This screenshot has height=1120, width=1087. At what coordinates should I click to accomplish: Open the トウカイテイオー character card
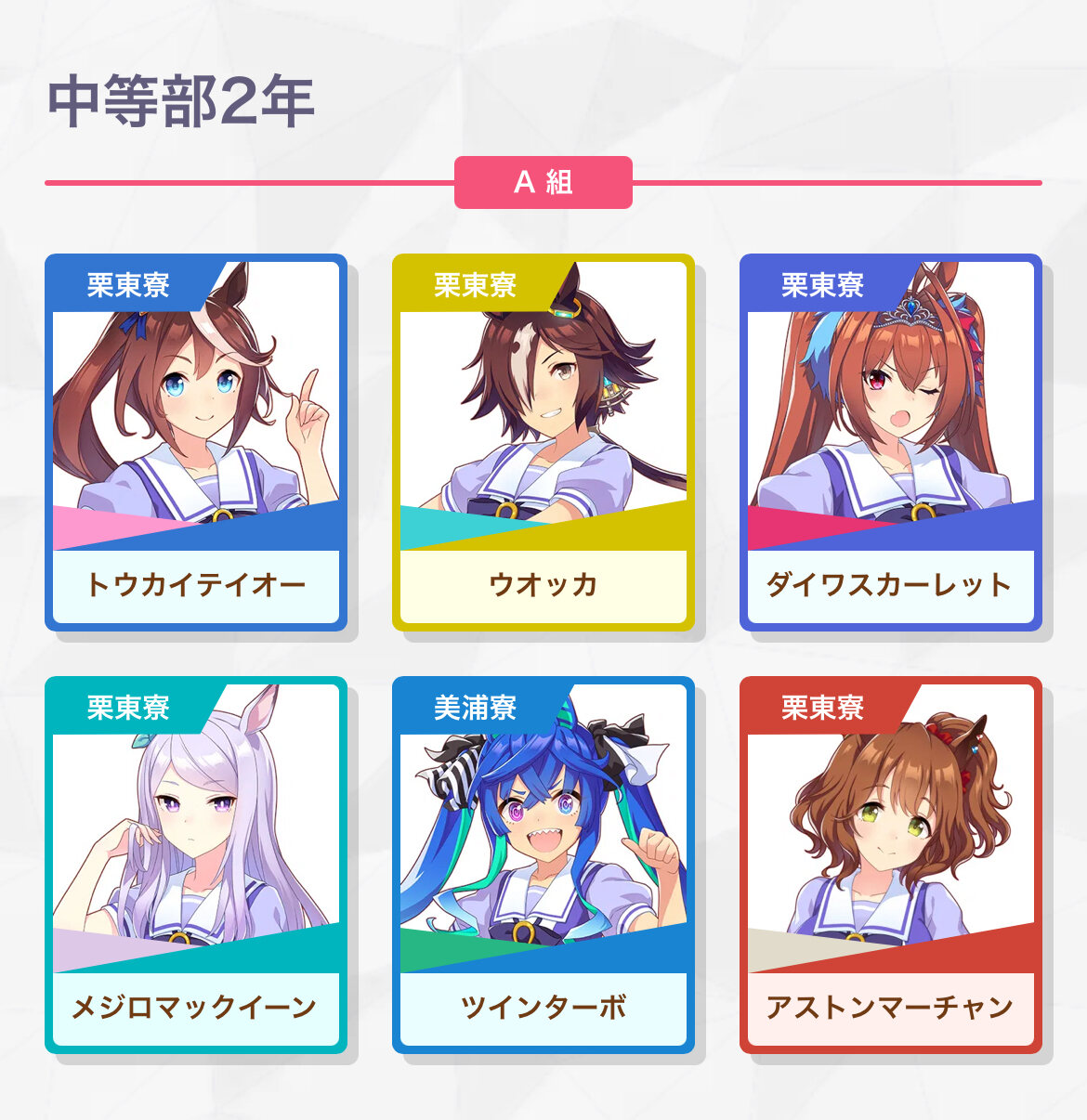click(x=196, y=442)
